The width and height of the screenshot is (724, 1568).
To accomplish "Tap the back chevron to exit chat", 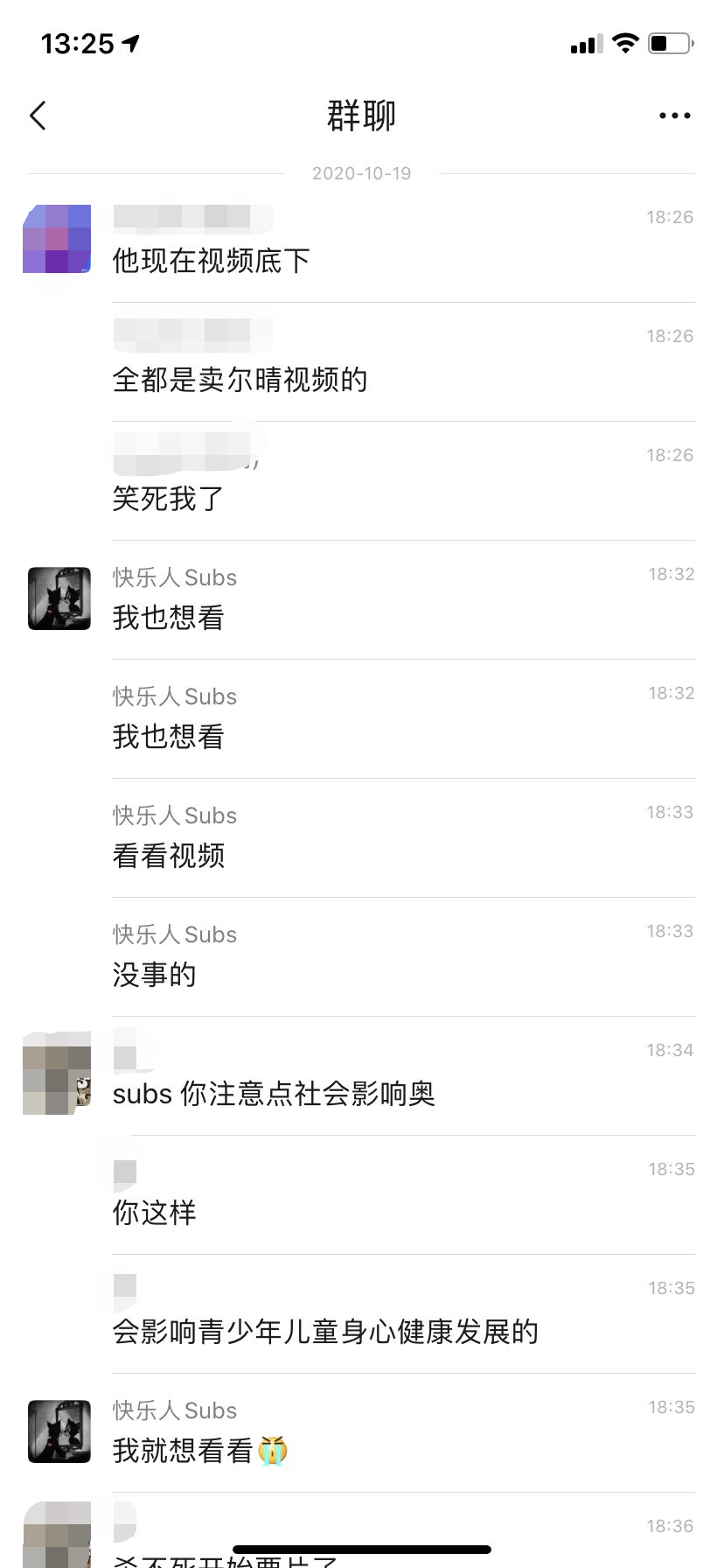I will tap(37, 115).
